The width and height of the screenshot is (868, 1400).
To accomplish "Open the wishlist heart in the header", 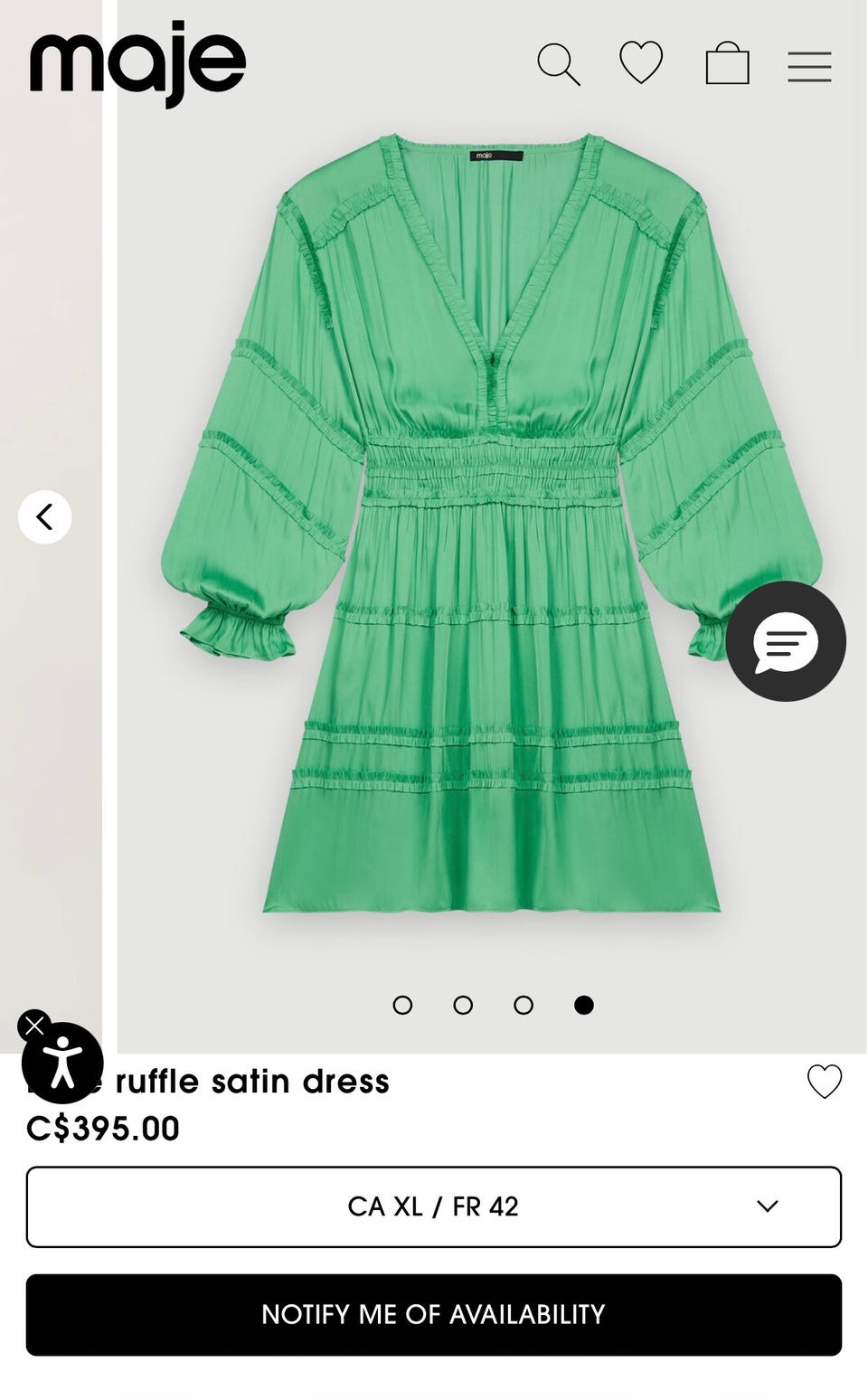I will (641, 63).
